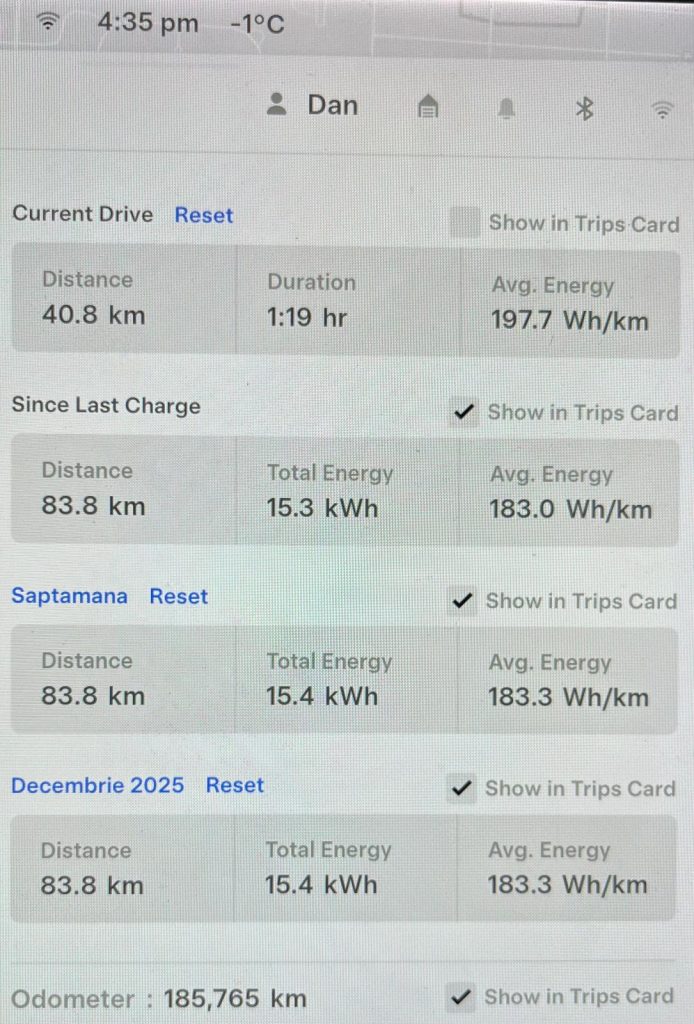Reset the Current Drive trip

204,215
